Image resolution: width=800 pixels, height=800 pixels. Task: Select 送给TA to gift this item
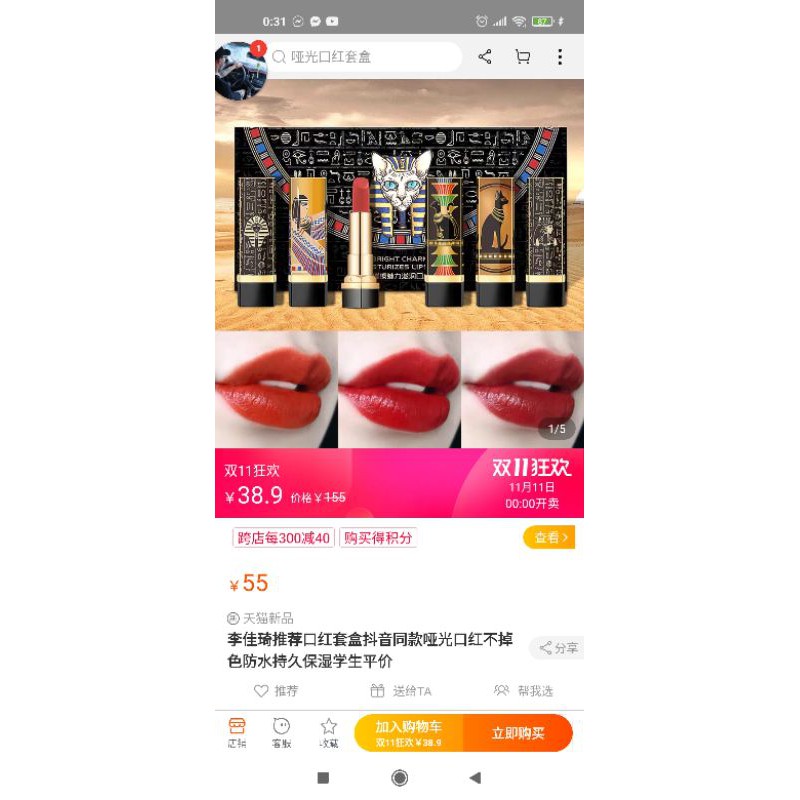[400, 691]
